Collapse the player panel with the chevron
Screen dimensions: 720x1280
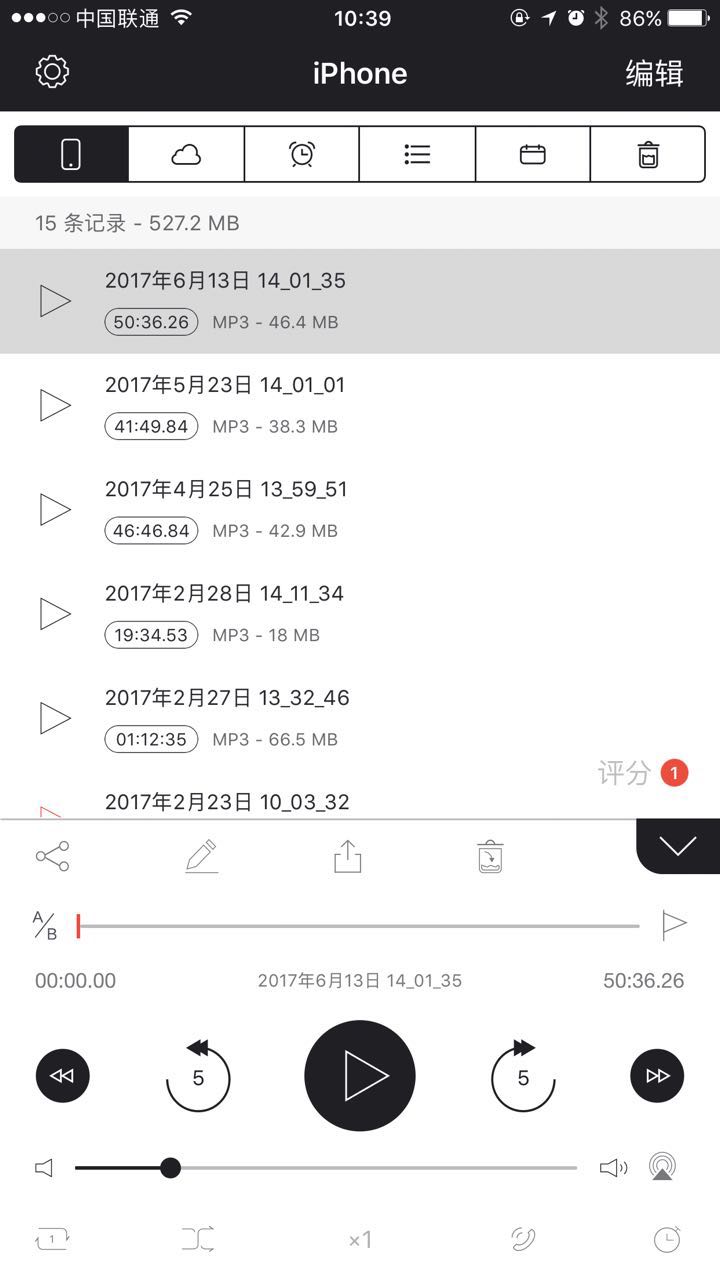tap(676, 845)
